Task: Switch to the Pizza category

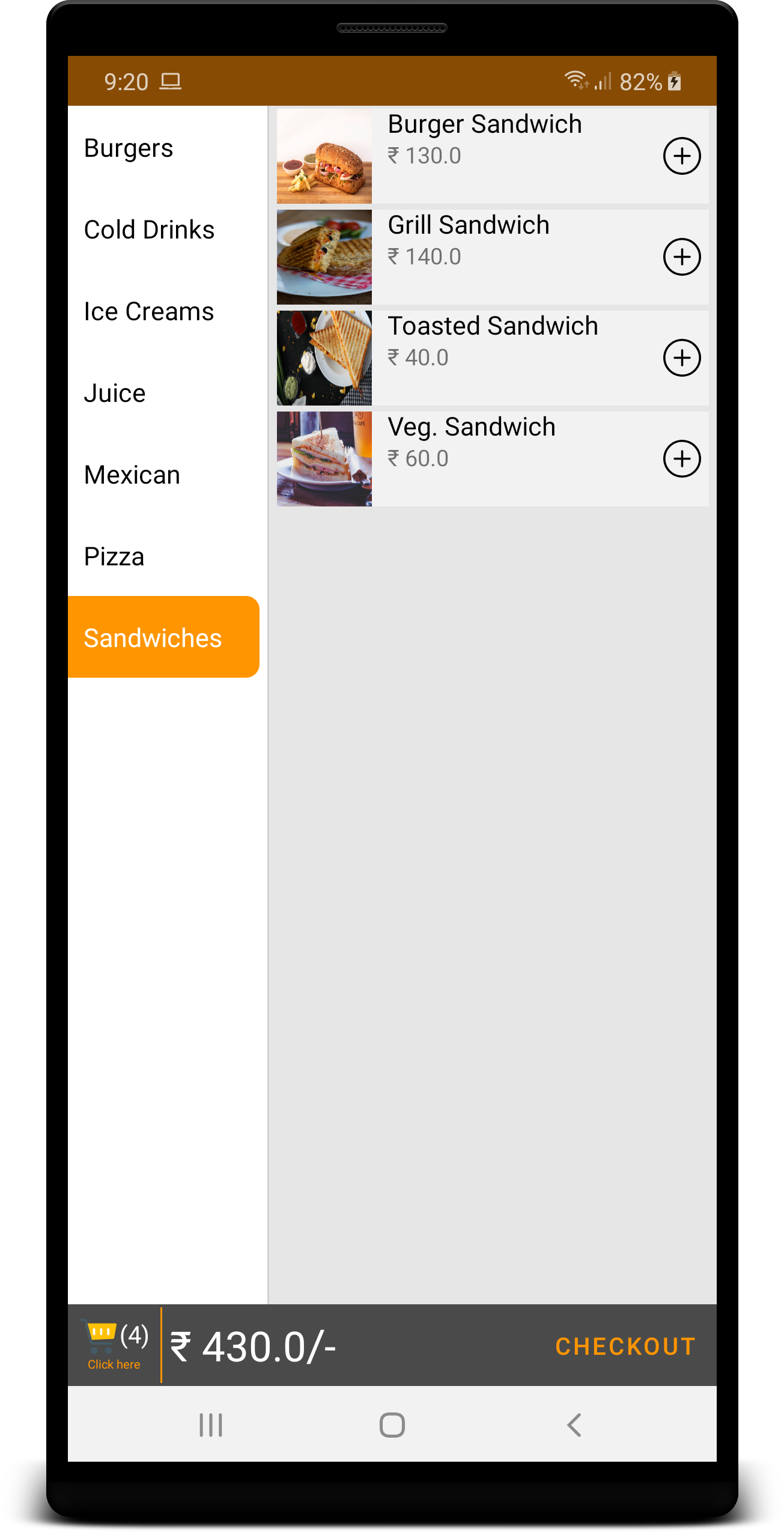Action: [x=114, y=556]
